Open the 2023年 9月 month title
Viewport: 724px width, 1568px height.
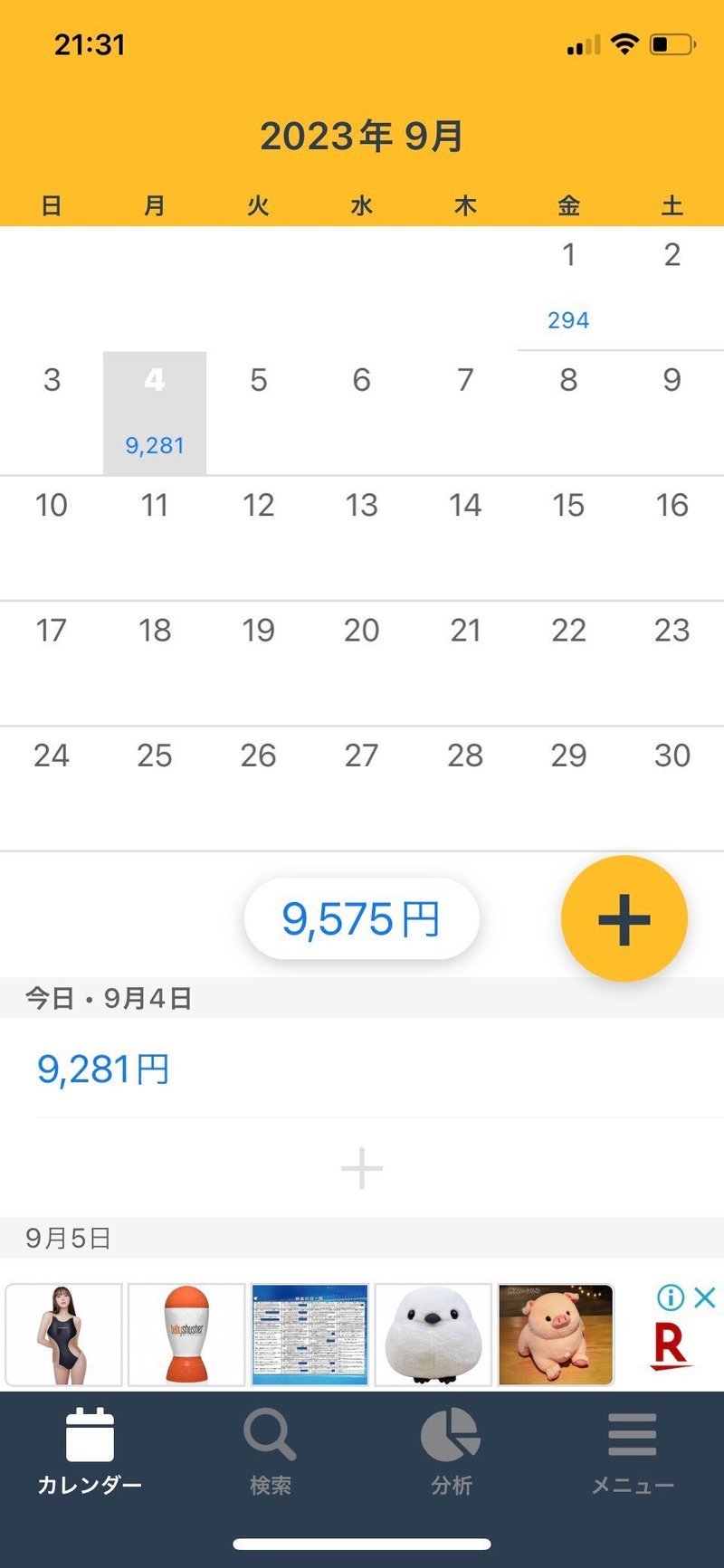(362, 137)
